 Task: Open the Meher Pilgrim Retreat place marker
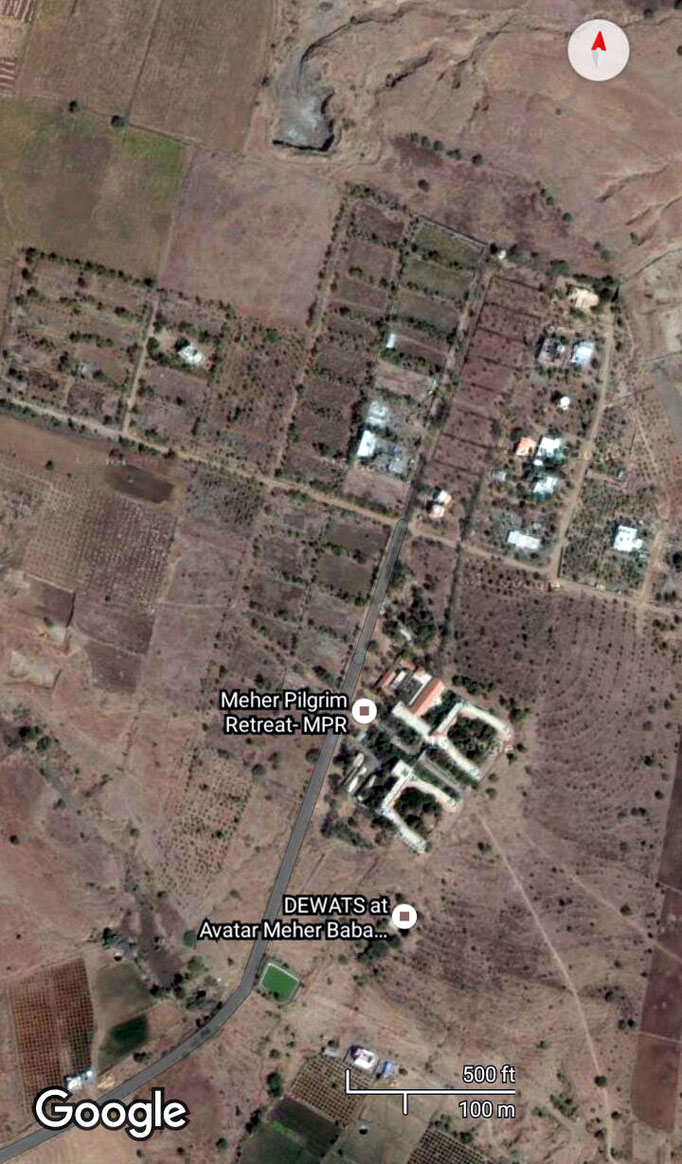pos(366,711)
